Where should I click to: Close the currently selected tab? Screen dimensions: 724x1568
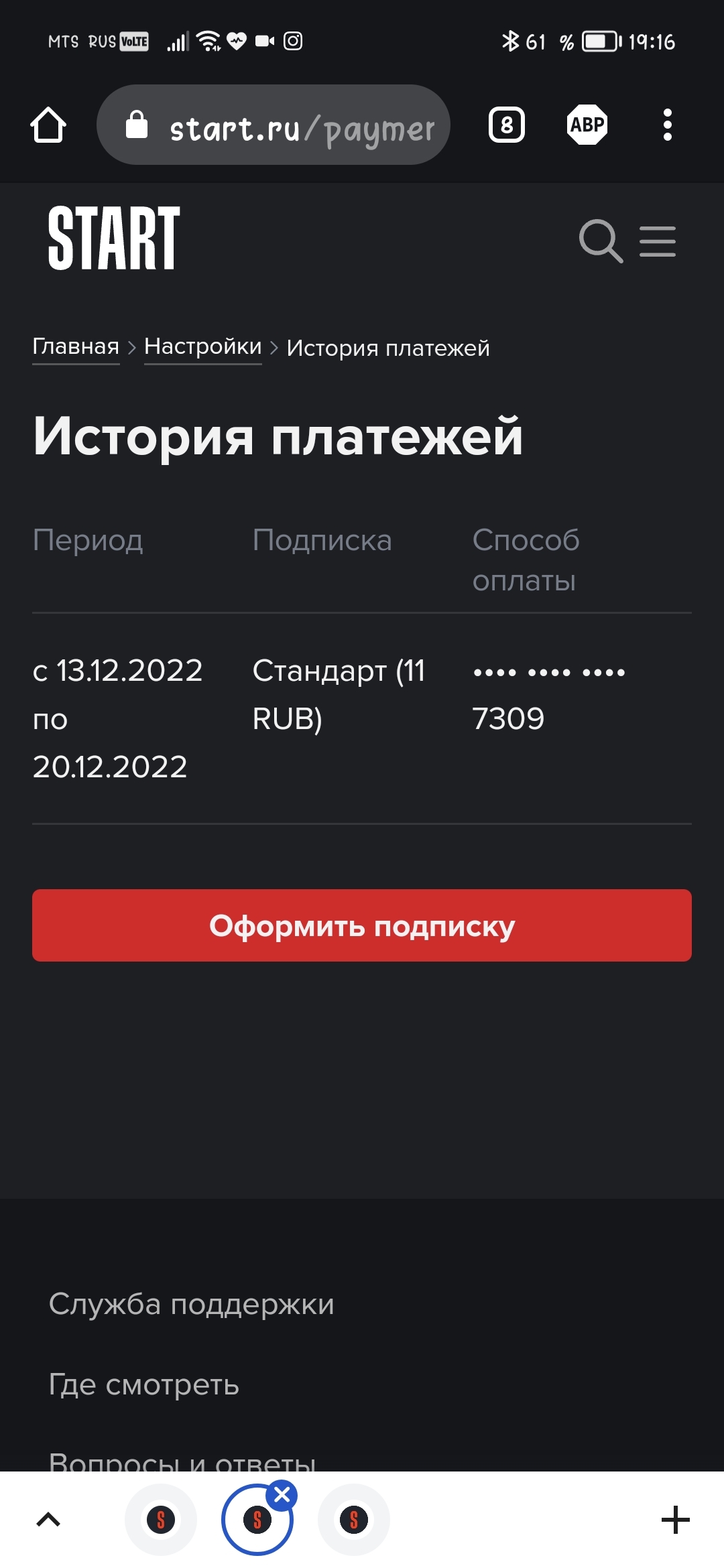tap(282, 1494)
